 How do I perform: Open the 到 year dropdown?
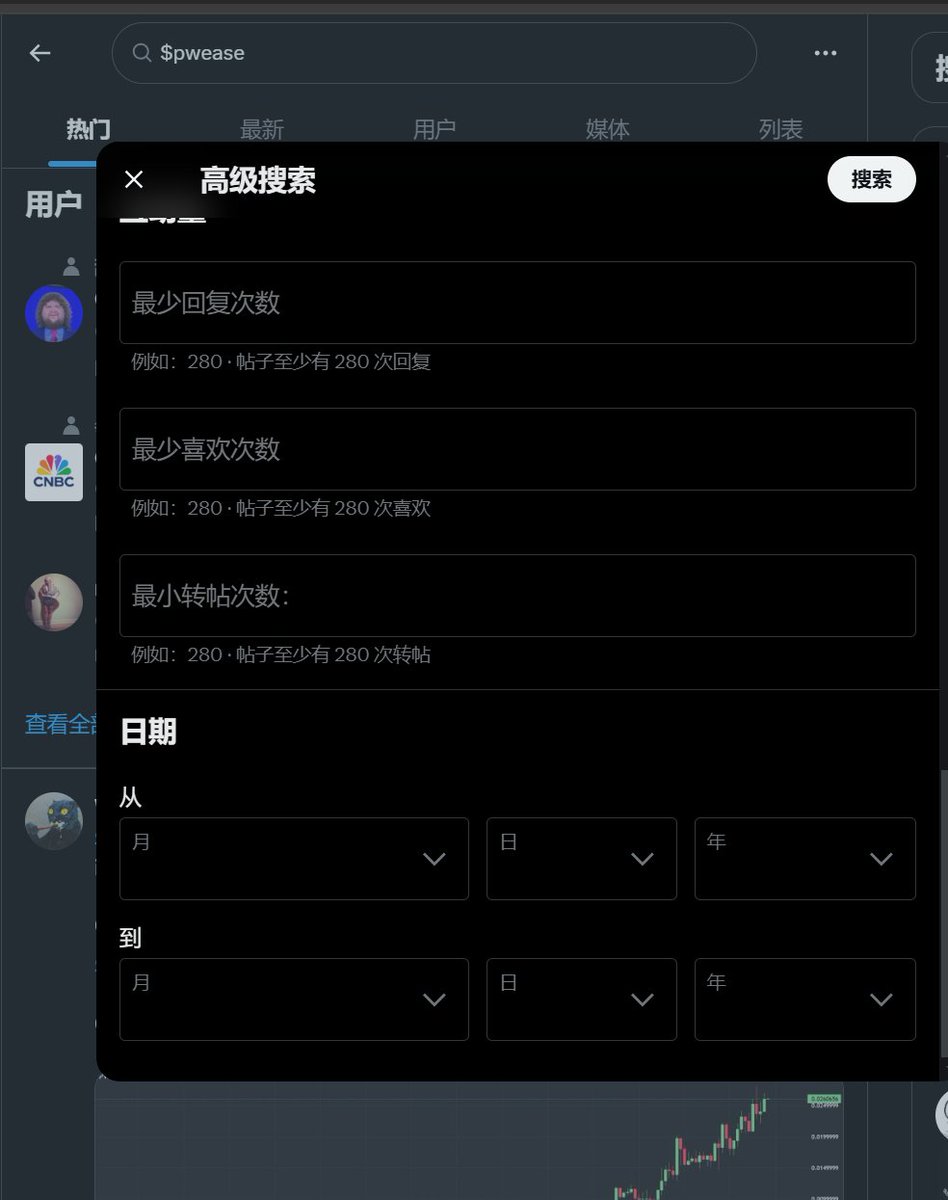805,999
